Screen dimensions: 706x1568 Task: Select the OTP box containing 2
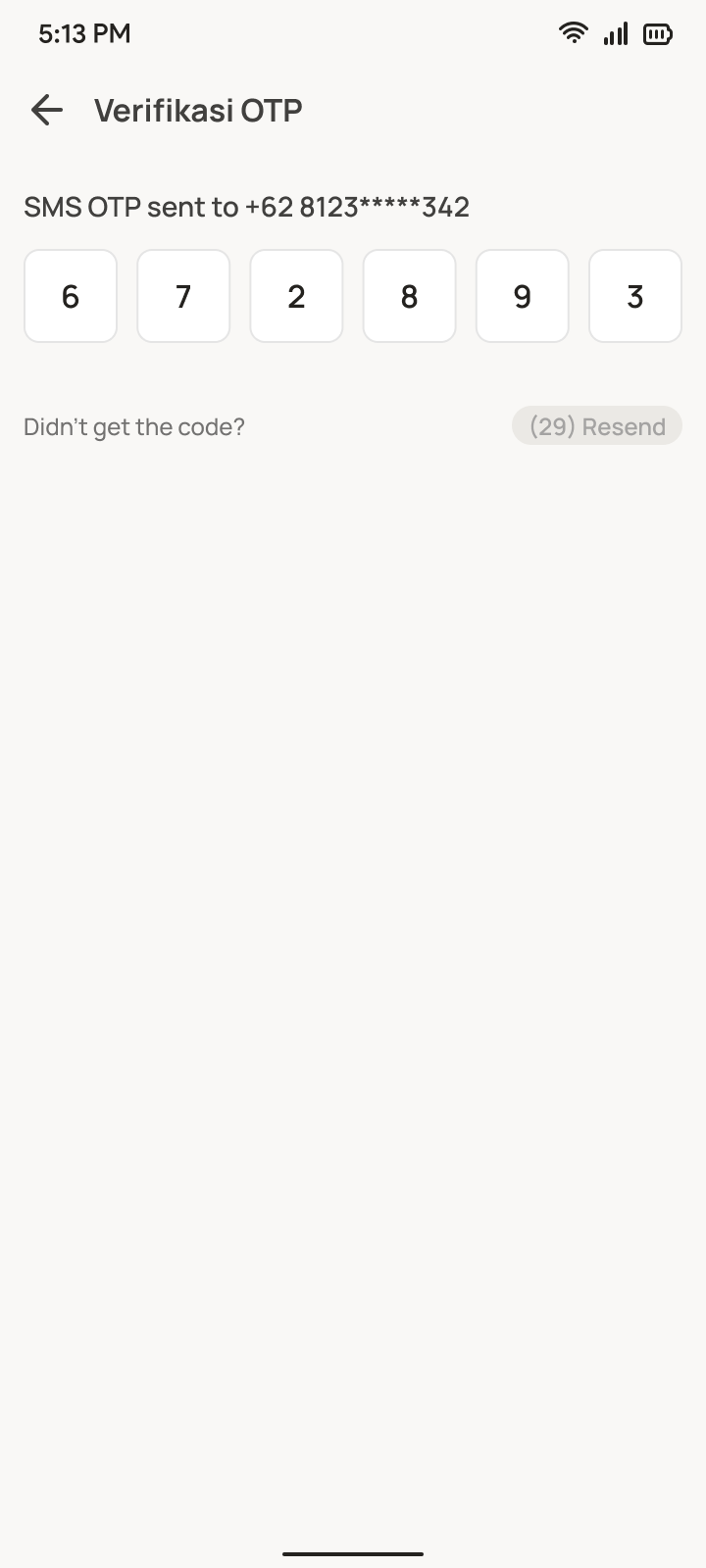click(296, 296)
